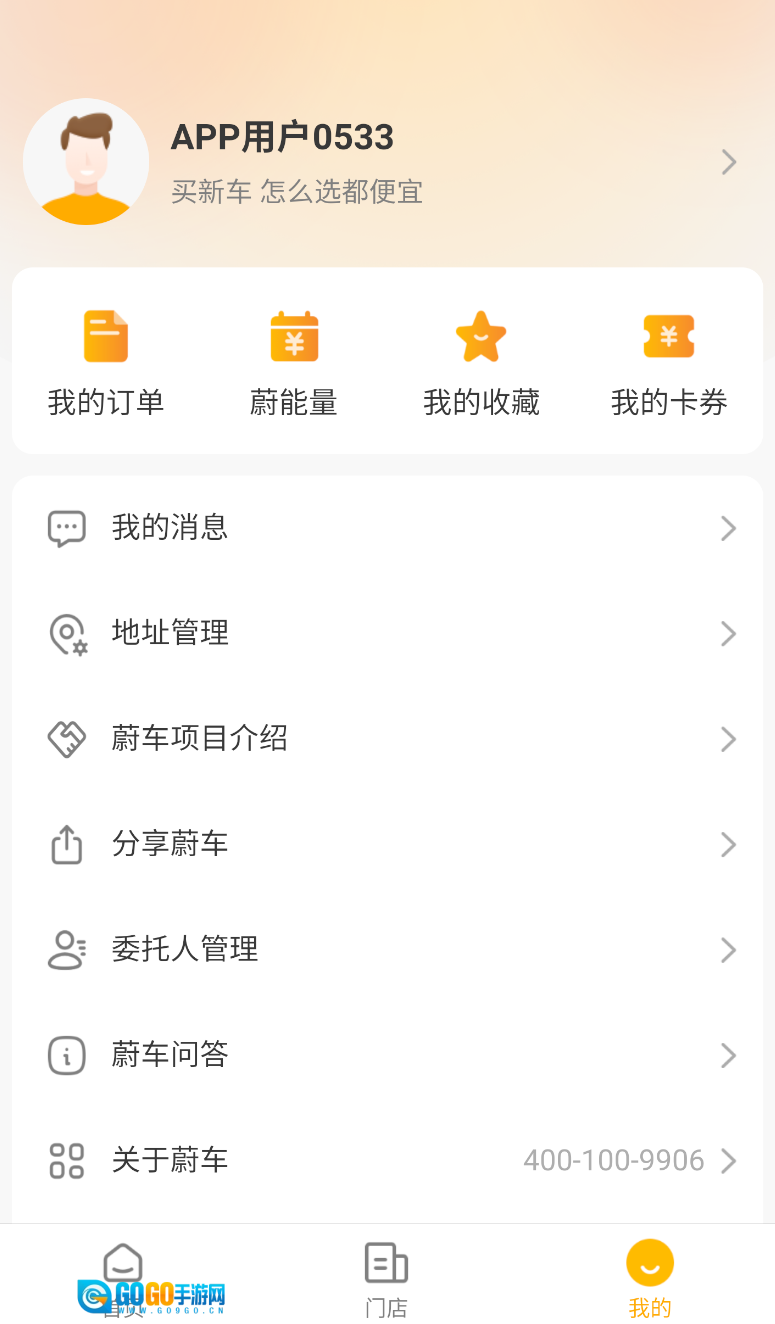
Task: Switch to the 门店 stores tab
Action: click(386, 1278)
